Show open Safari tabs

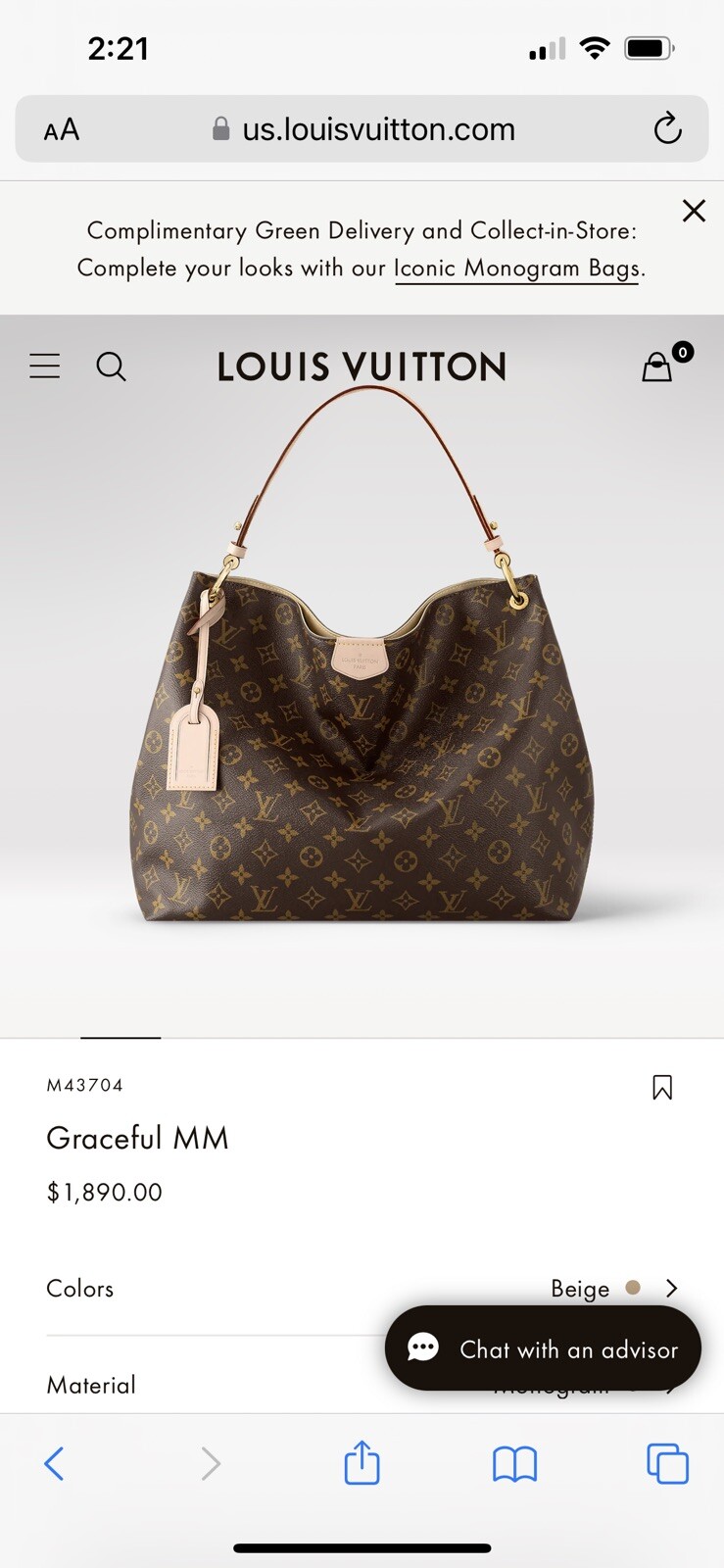click(667, 1462)
